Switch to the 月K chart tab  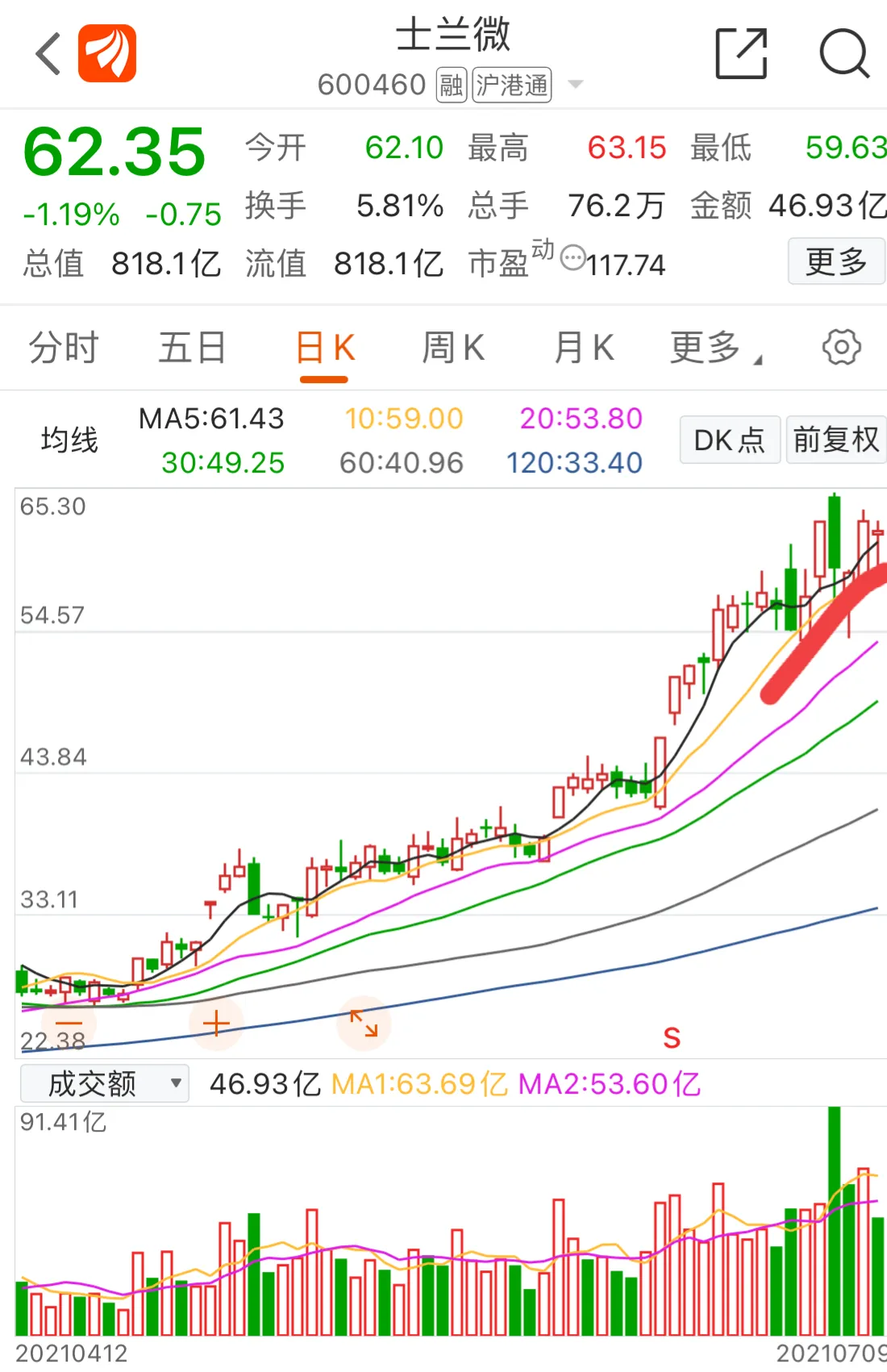point(584,348)
